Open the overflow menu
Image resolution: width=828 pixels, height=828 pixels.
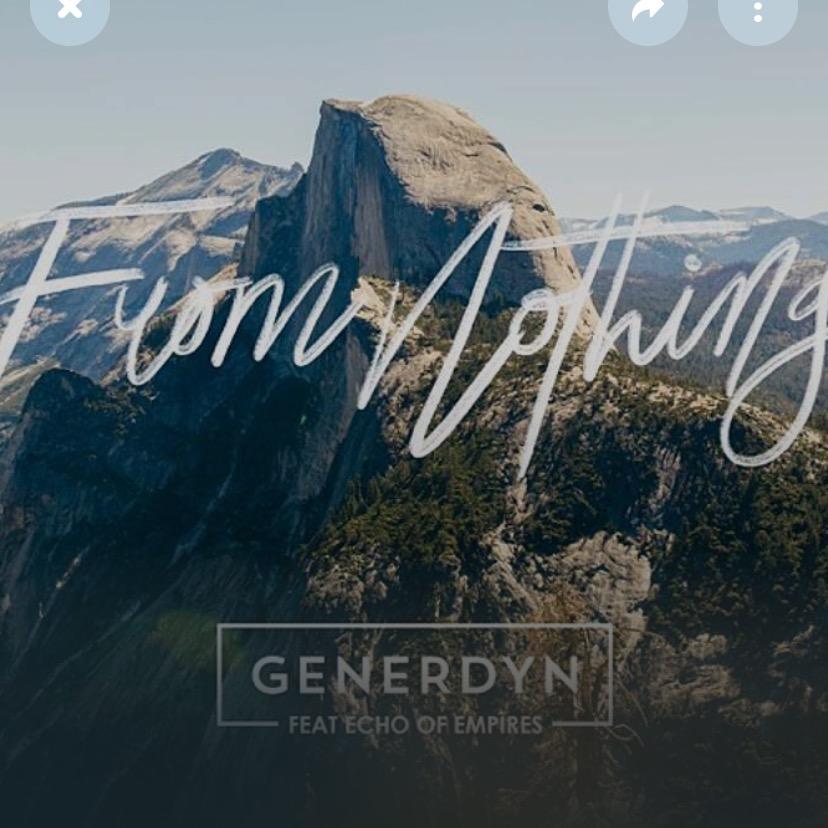[757, 10]
